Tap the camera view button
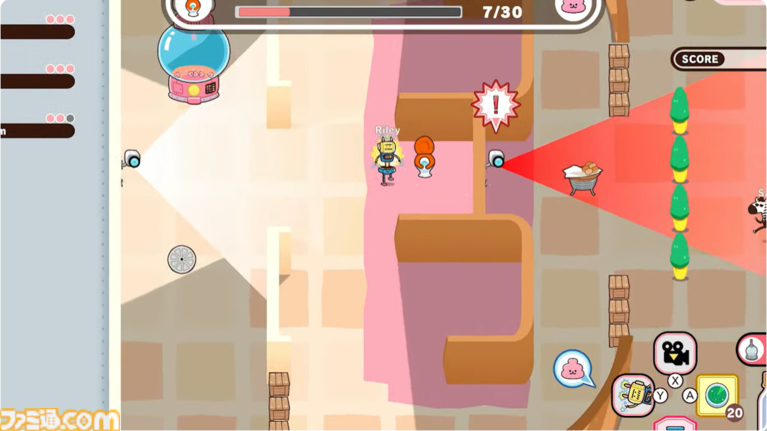 (x=675, y=352)
